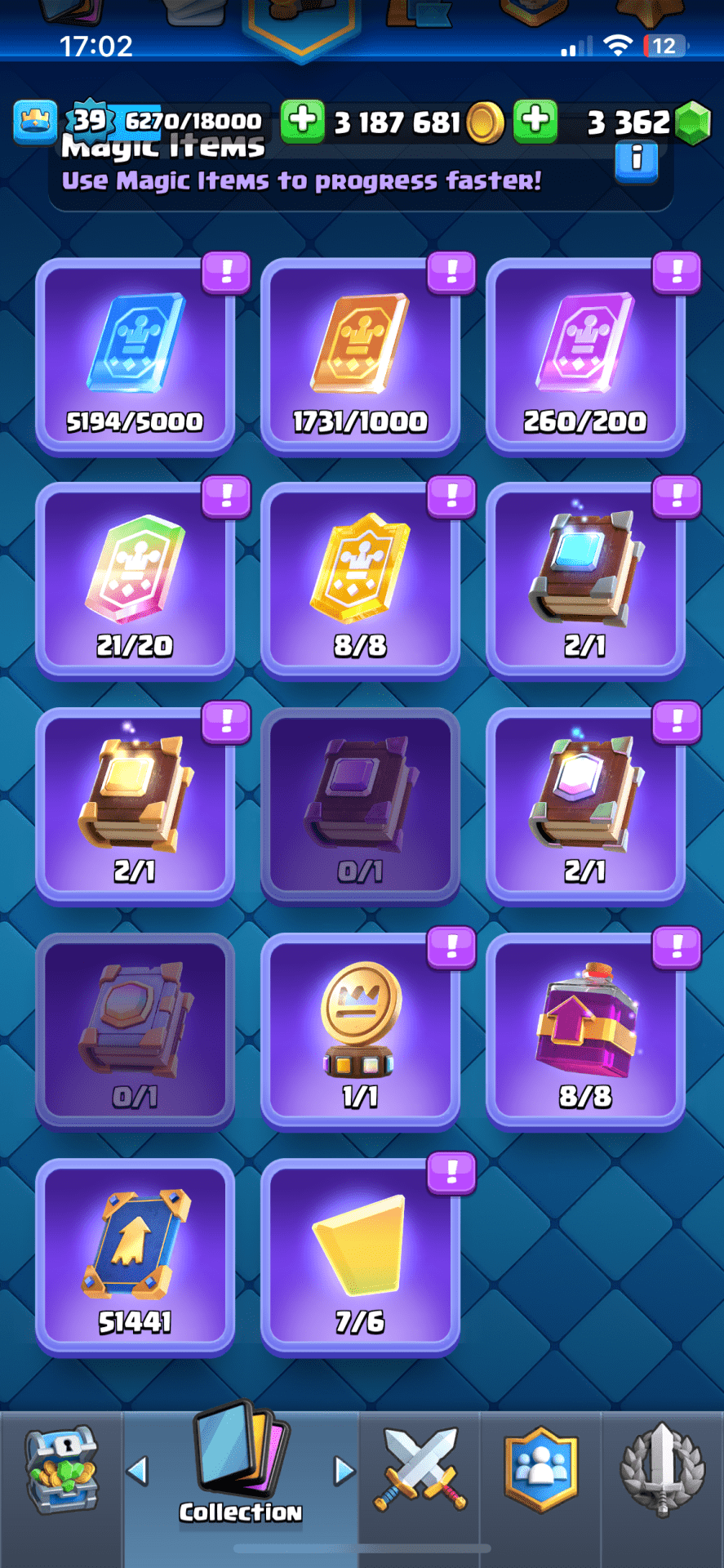Viewport: 724px width, 1568px height.
Task: Add more gems
Action: tap(535, 121)
